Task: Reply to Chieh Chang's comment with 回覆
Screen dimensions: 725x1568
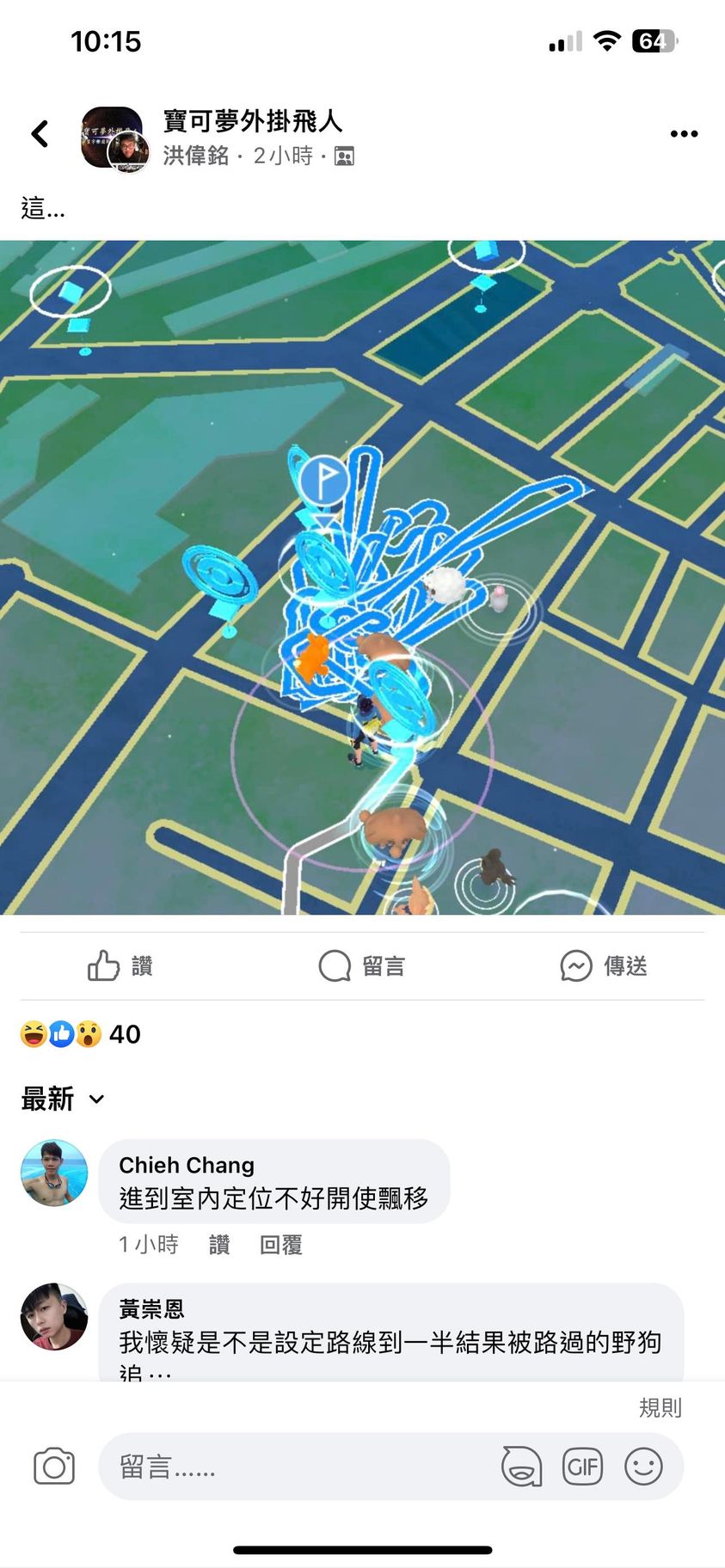Action: [x=281, y=1244]
